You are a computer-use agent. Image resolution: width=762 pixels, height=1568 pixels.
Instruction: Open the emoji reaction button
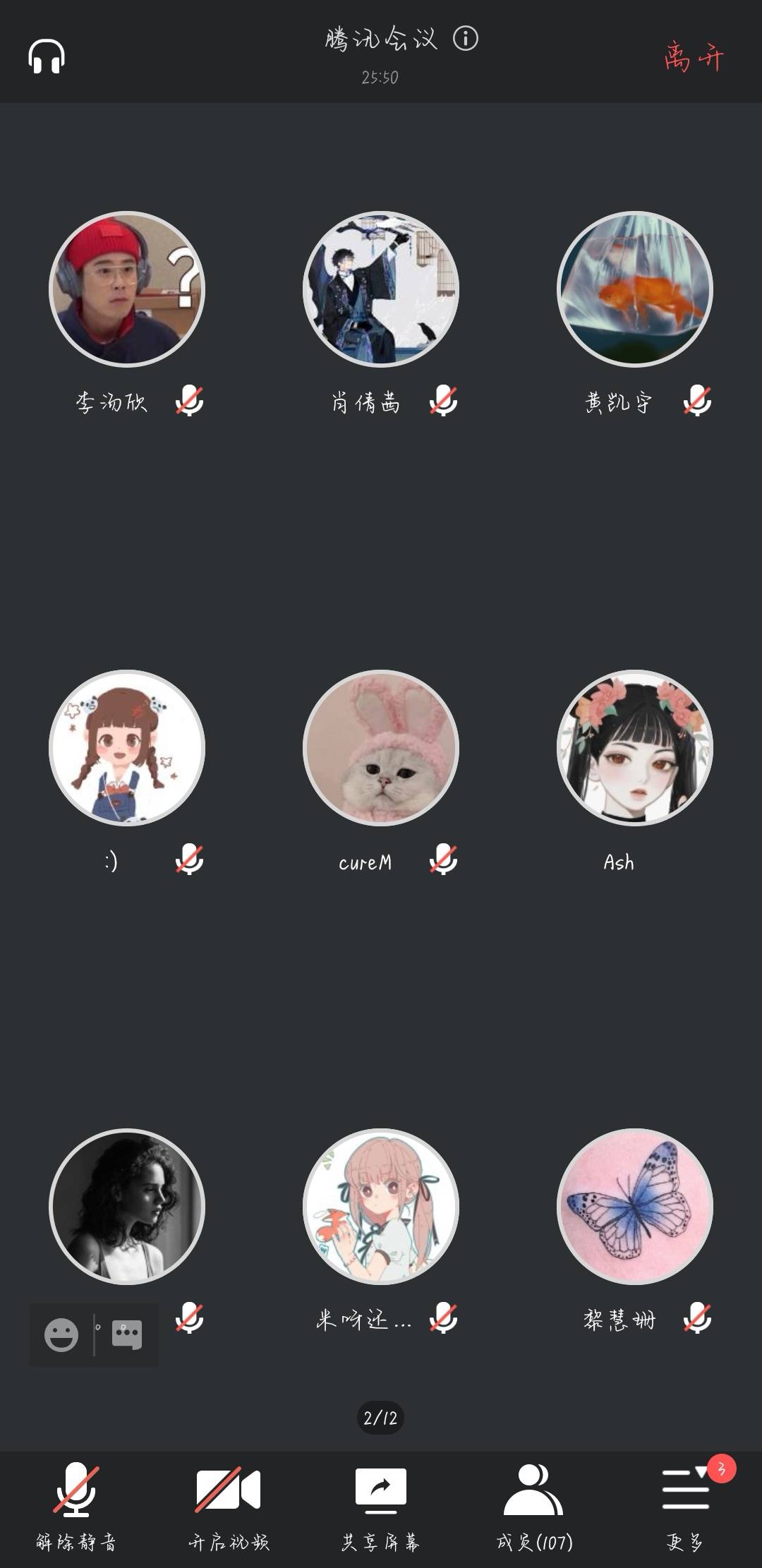pos(61,1335)
